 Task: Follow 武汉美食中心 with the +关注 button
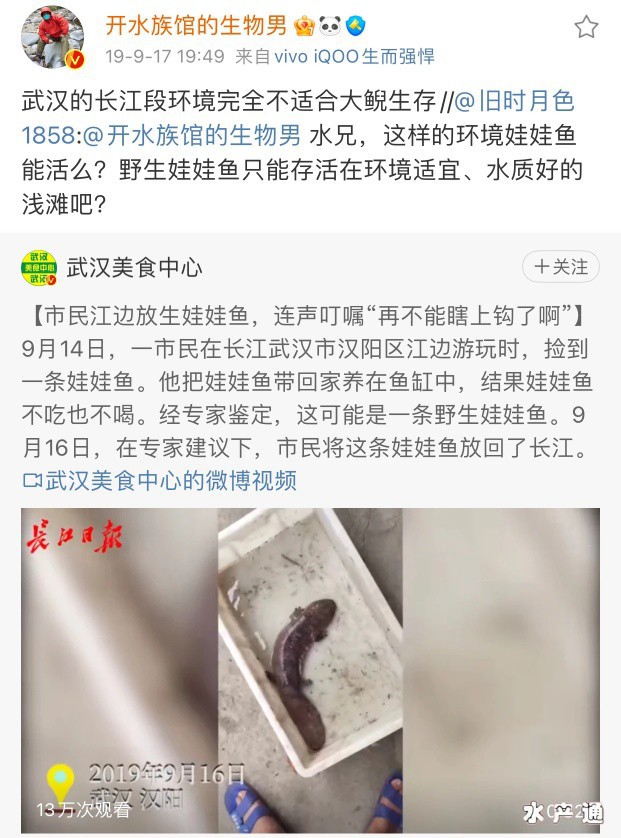point(560,267)
